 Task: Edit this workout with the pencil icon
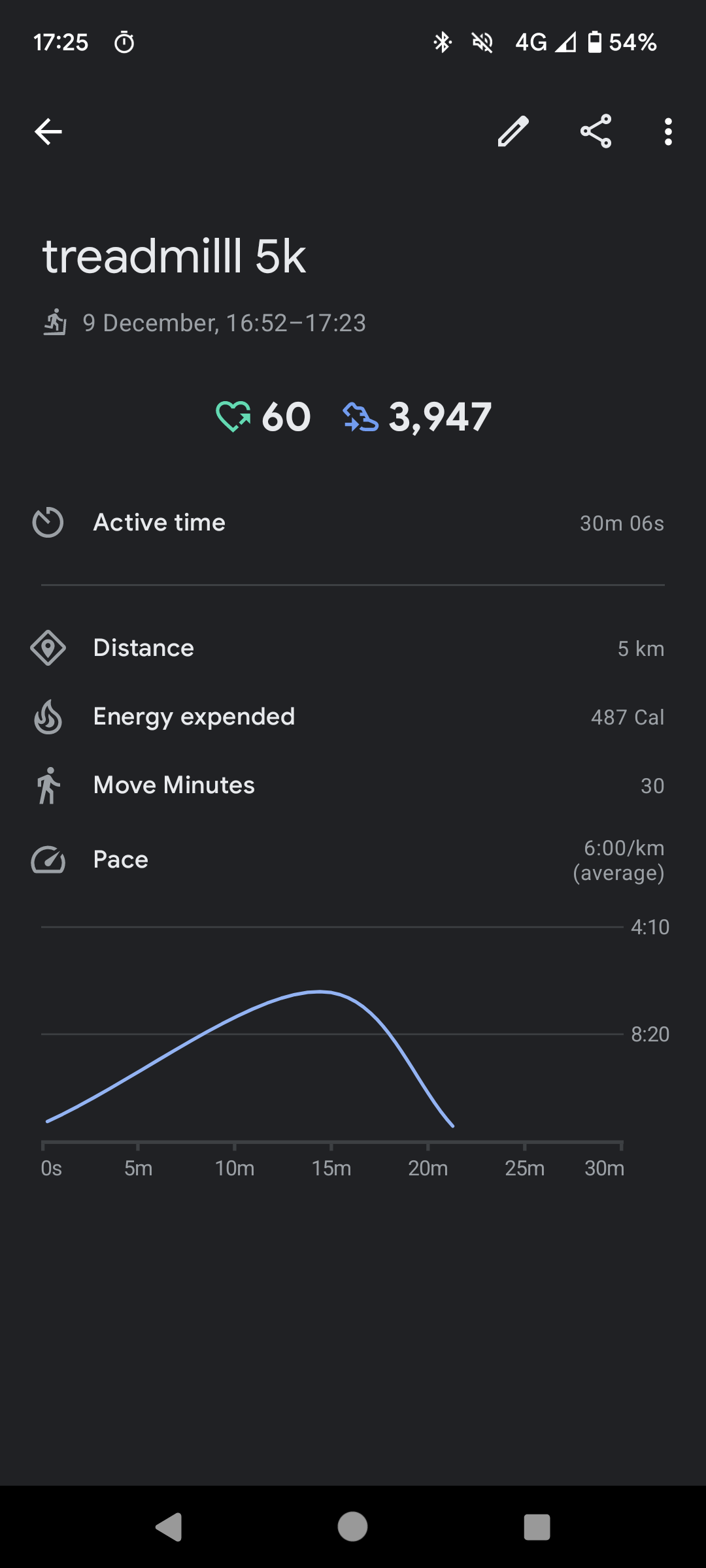(x=513, y=131)
